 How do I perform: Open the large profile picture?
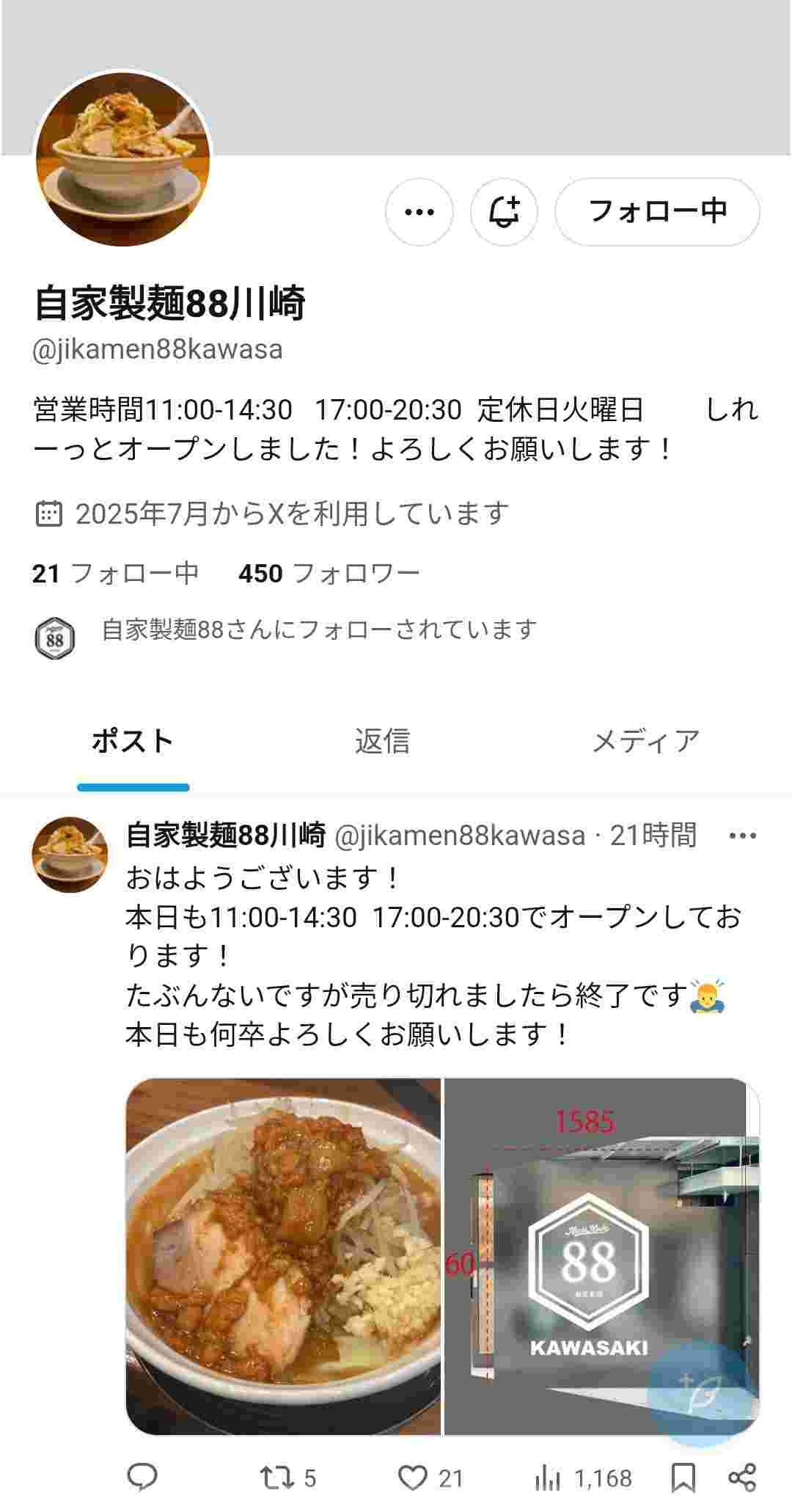pos(123,158)
